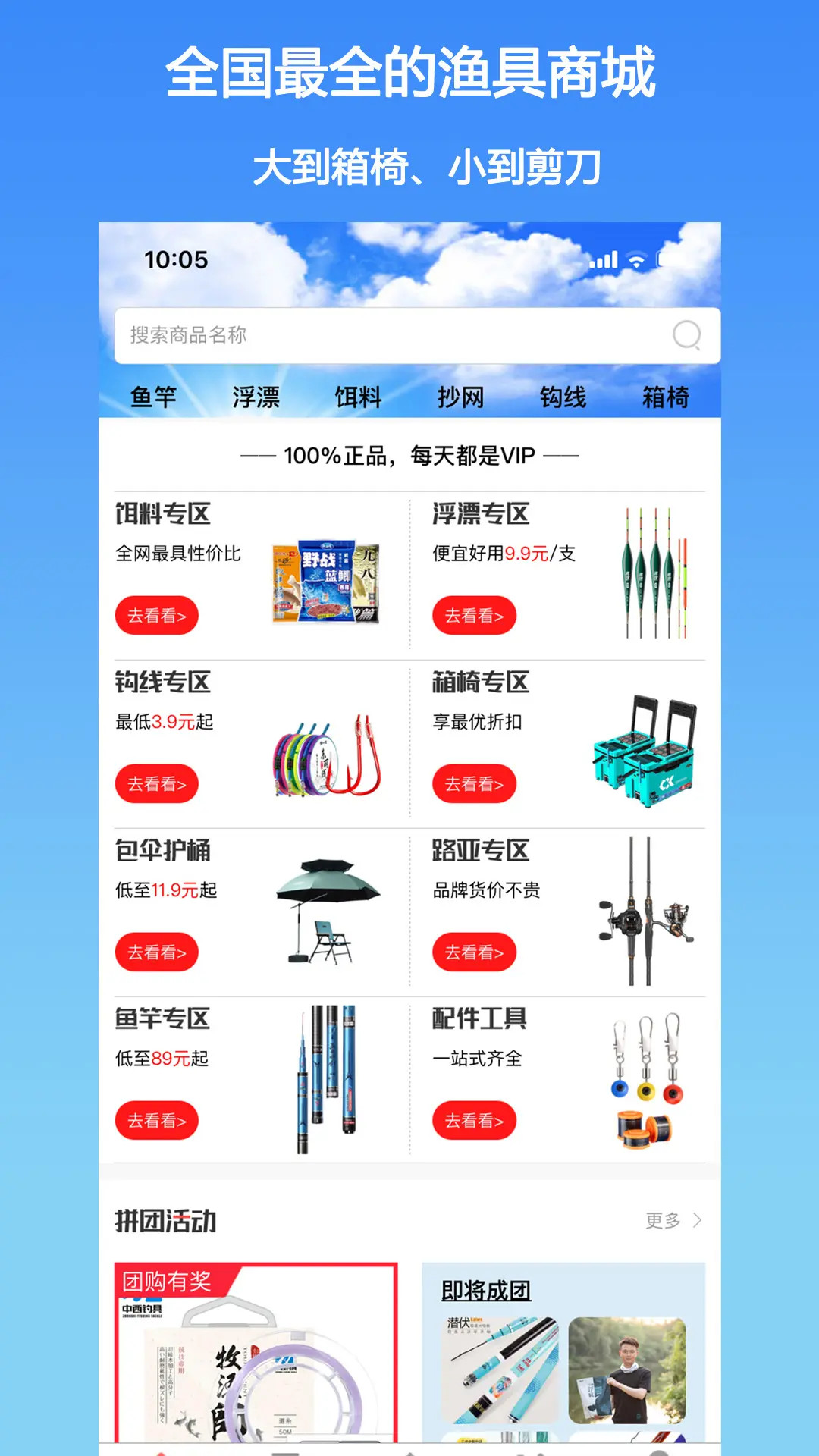Click 去看看 in 饵料专区
The width and height of the screenshot is (819, 1456).
[x=156, y=615]
